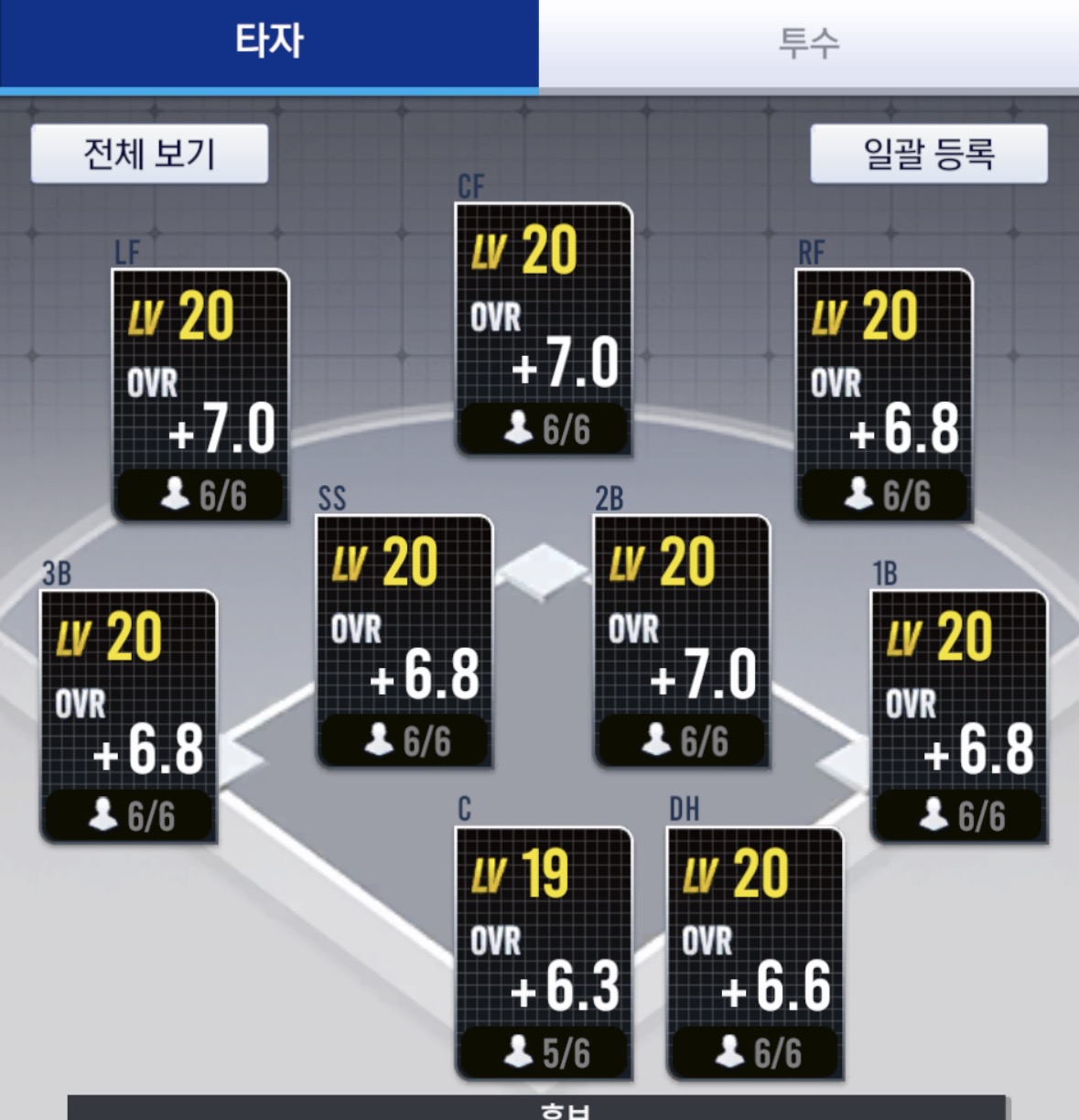Open the 3B position card

coord(129,716)
